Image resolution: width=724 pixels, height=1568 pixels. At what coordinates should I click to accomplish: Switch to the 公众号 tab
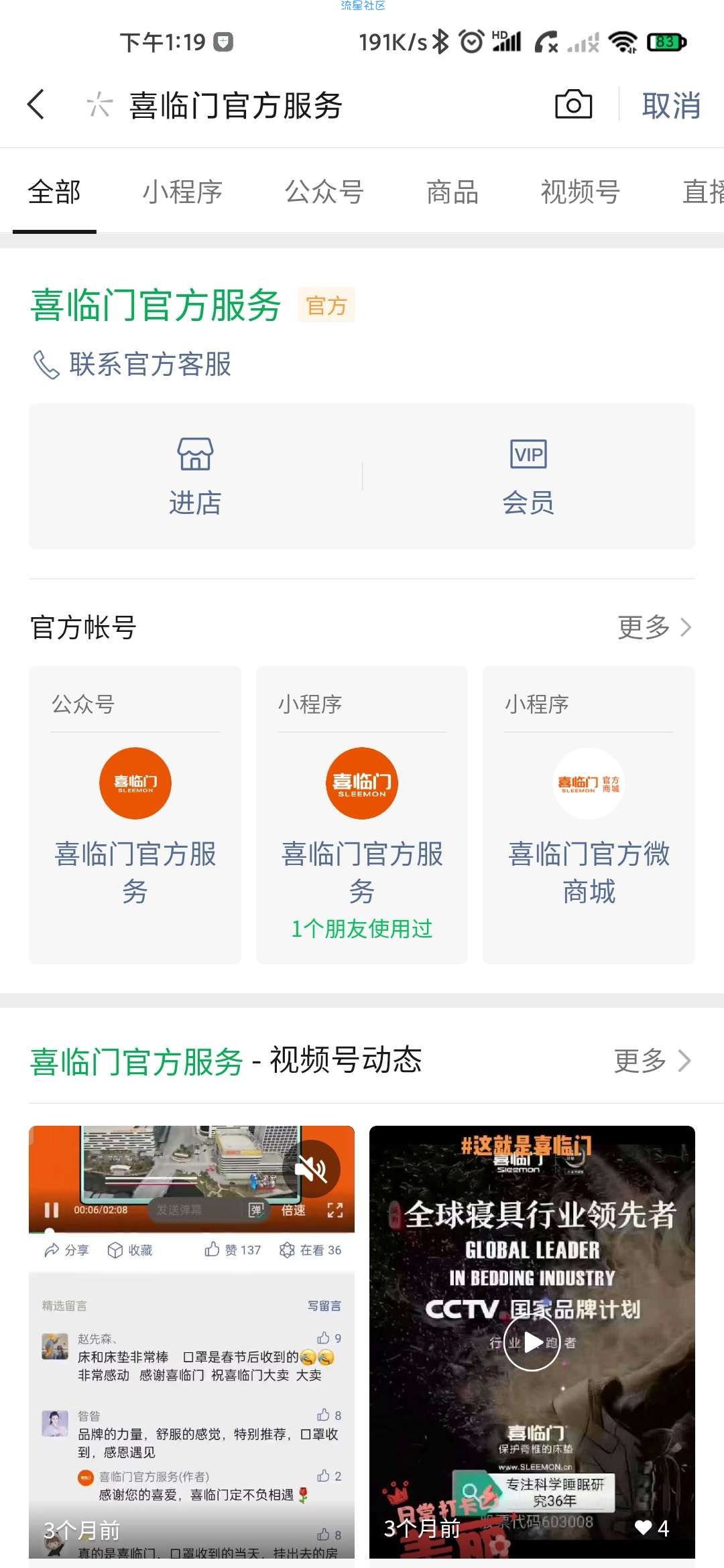coord(324,192)
